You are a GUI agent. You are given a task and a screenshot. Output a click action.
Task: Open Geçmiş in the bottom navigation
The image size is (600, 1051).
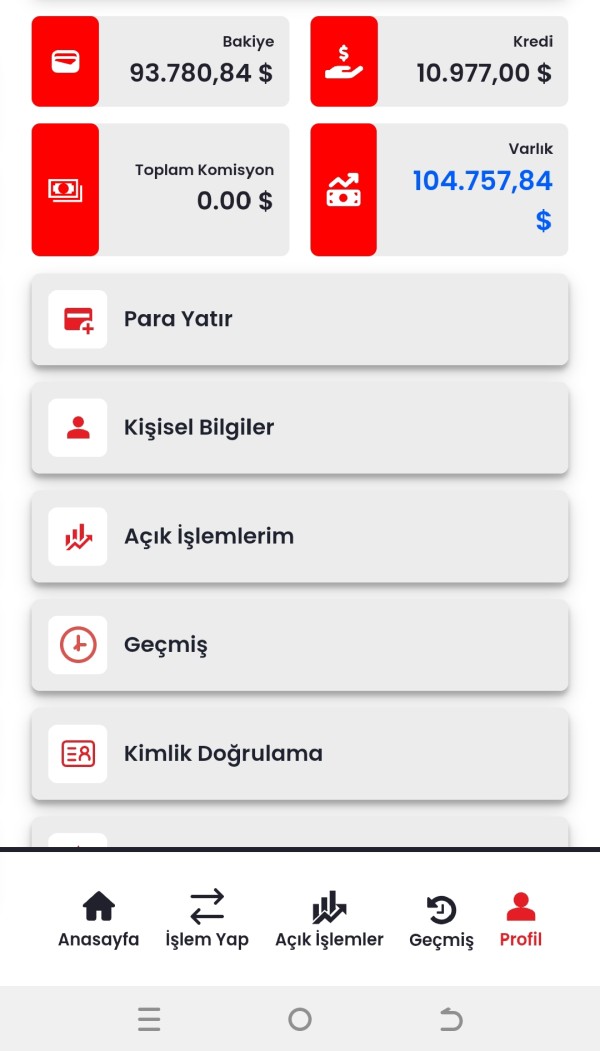441,920
